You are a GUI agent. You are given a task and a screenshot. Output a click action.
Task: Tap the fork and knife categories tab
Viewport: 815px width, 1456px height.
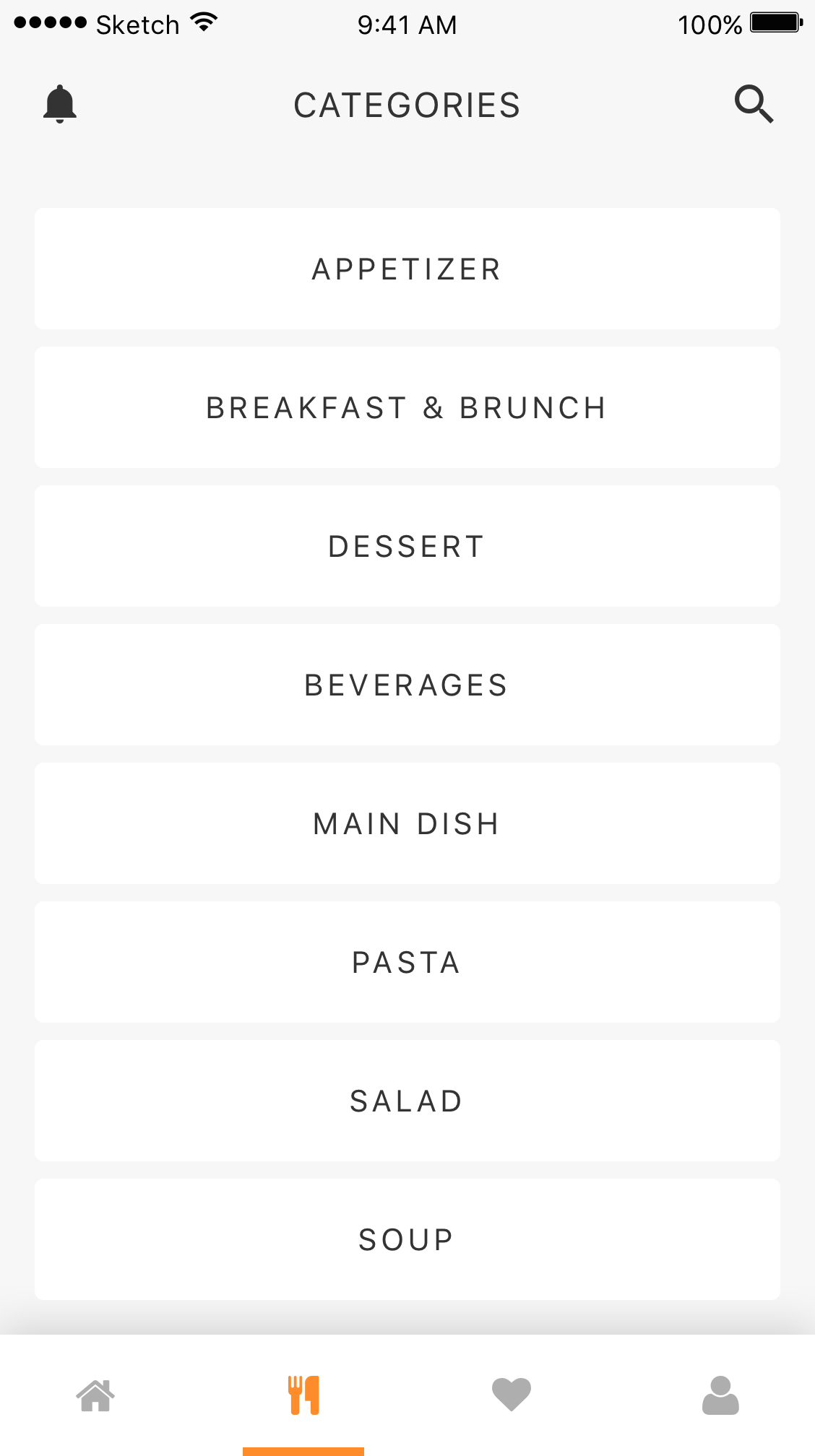(x=303, y=1395)
